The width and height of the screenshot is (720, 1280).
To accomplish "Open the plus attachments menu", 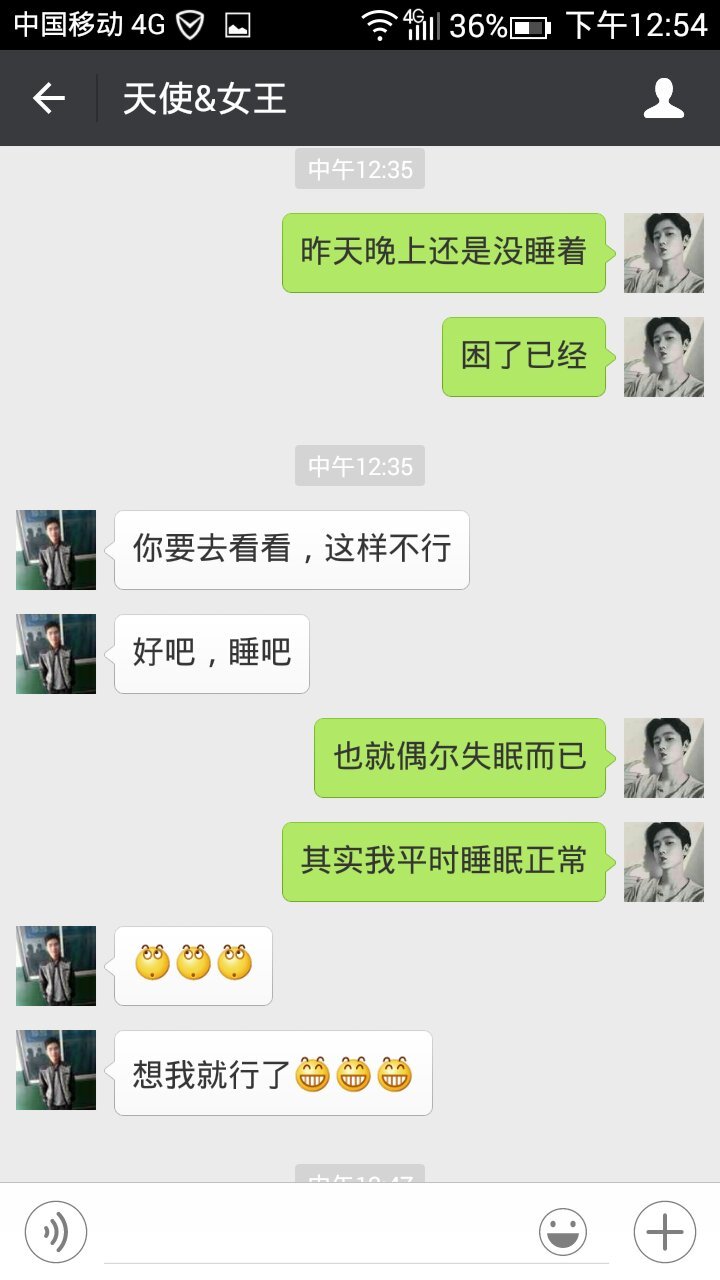I will point(665,1231).
